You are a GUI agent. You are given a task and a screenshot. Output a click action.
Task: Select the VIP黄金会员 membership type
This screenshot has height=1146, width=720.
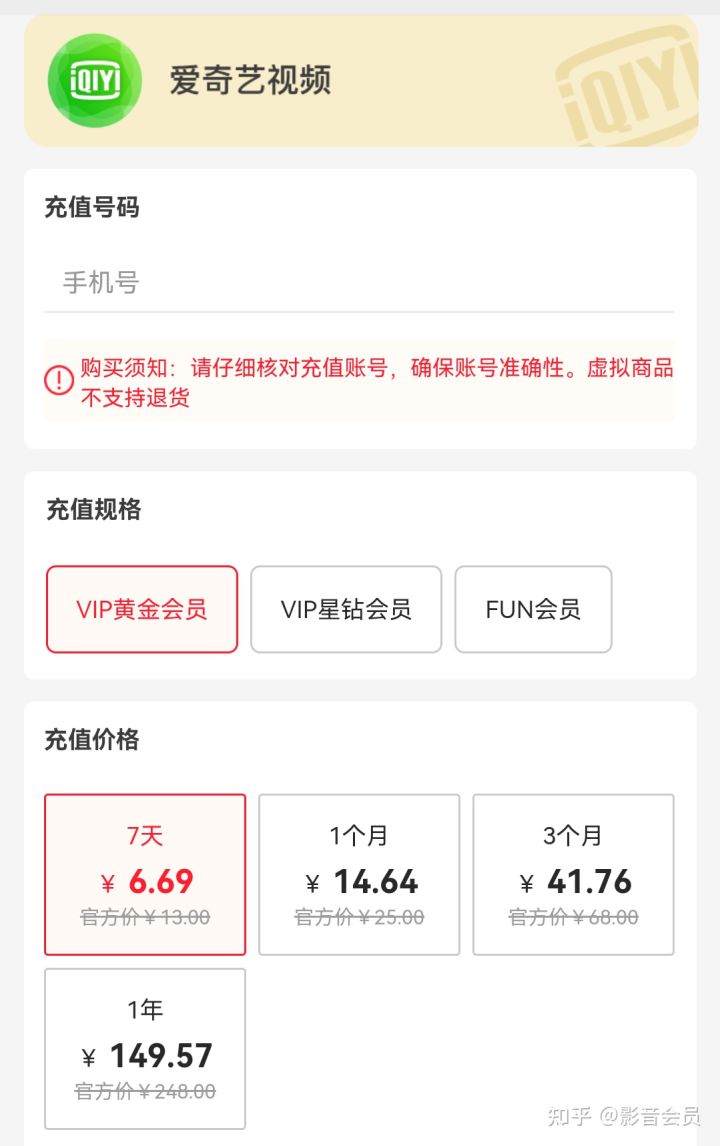141,609
